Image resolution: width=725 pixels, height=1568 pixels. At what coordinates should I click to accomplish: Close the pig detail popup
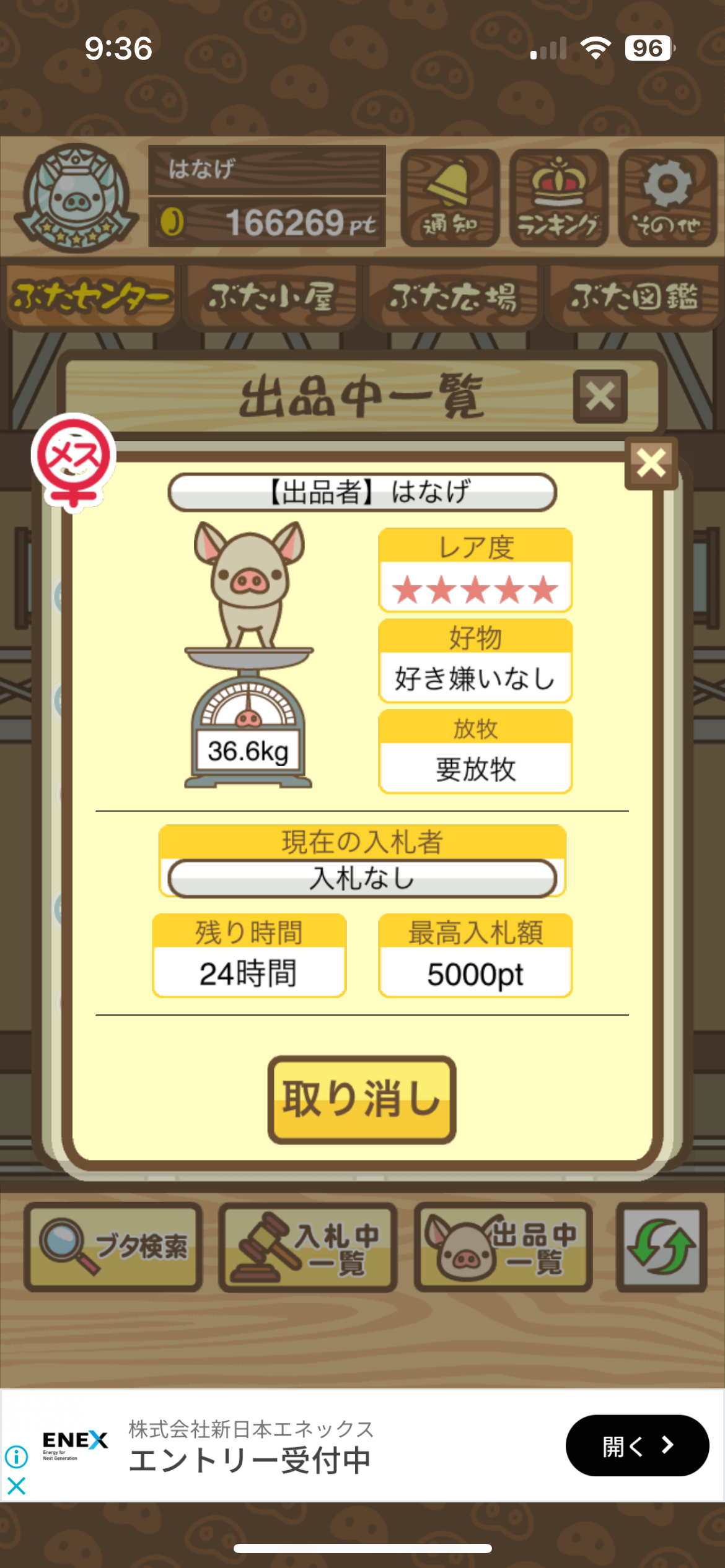click(x=651, y=463)
